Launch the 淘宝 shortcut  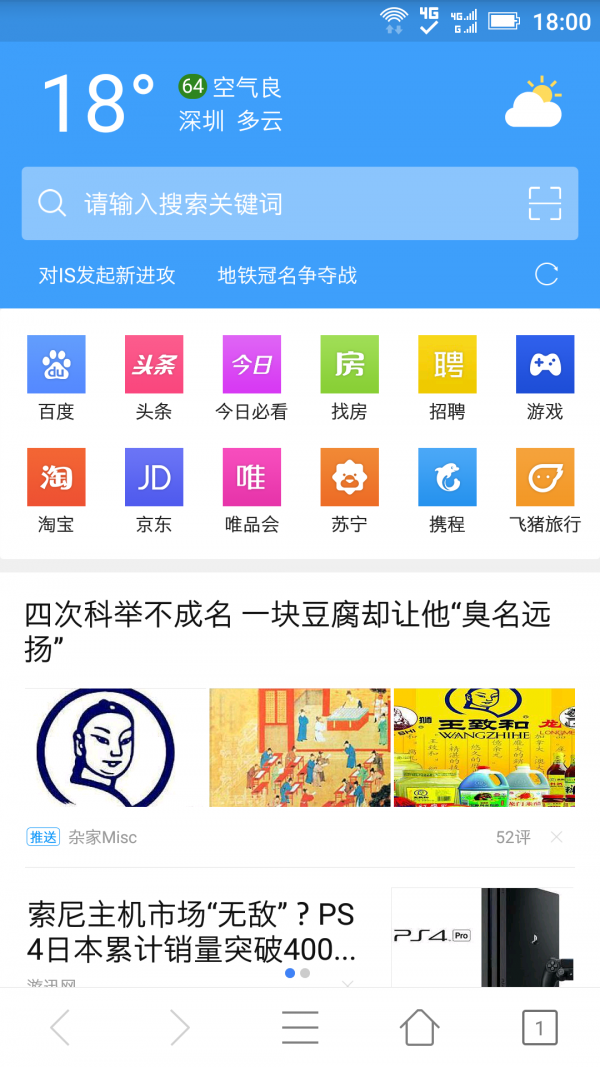(x=56, y=490)
